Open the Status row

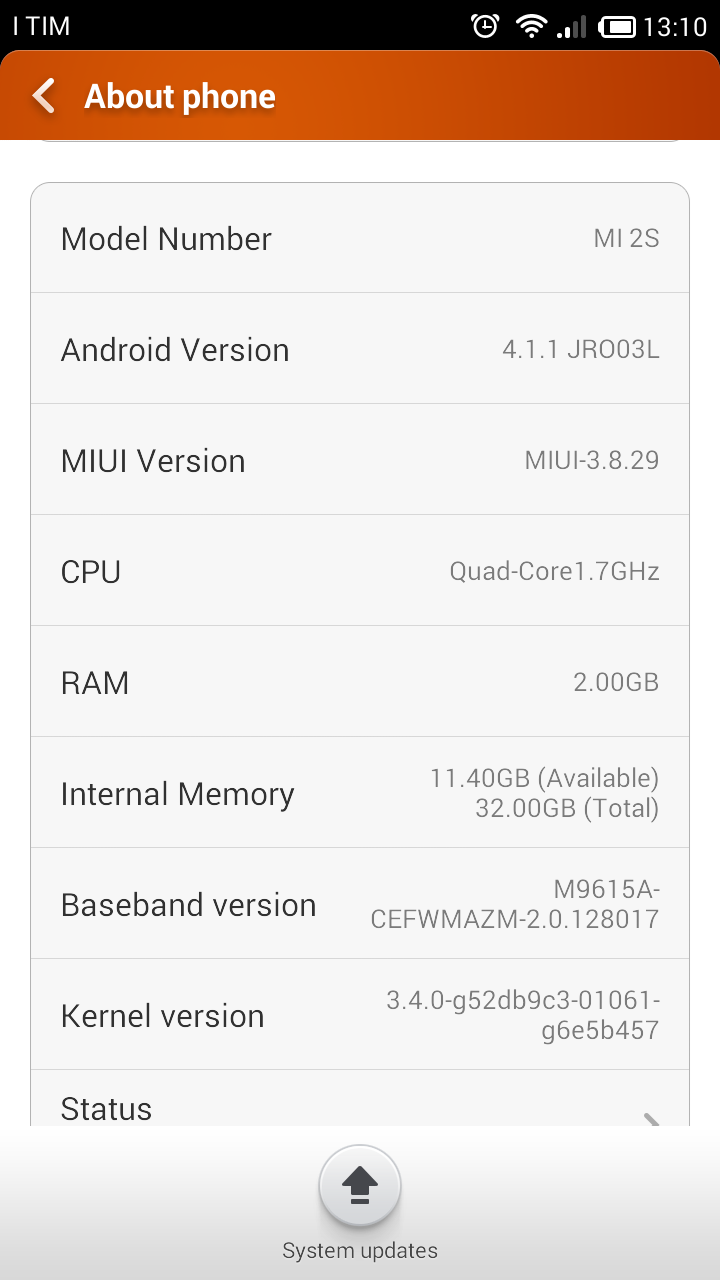pos(360,1098)
